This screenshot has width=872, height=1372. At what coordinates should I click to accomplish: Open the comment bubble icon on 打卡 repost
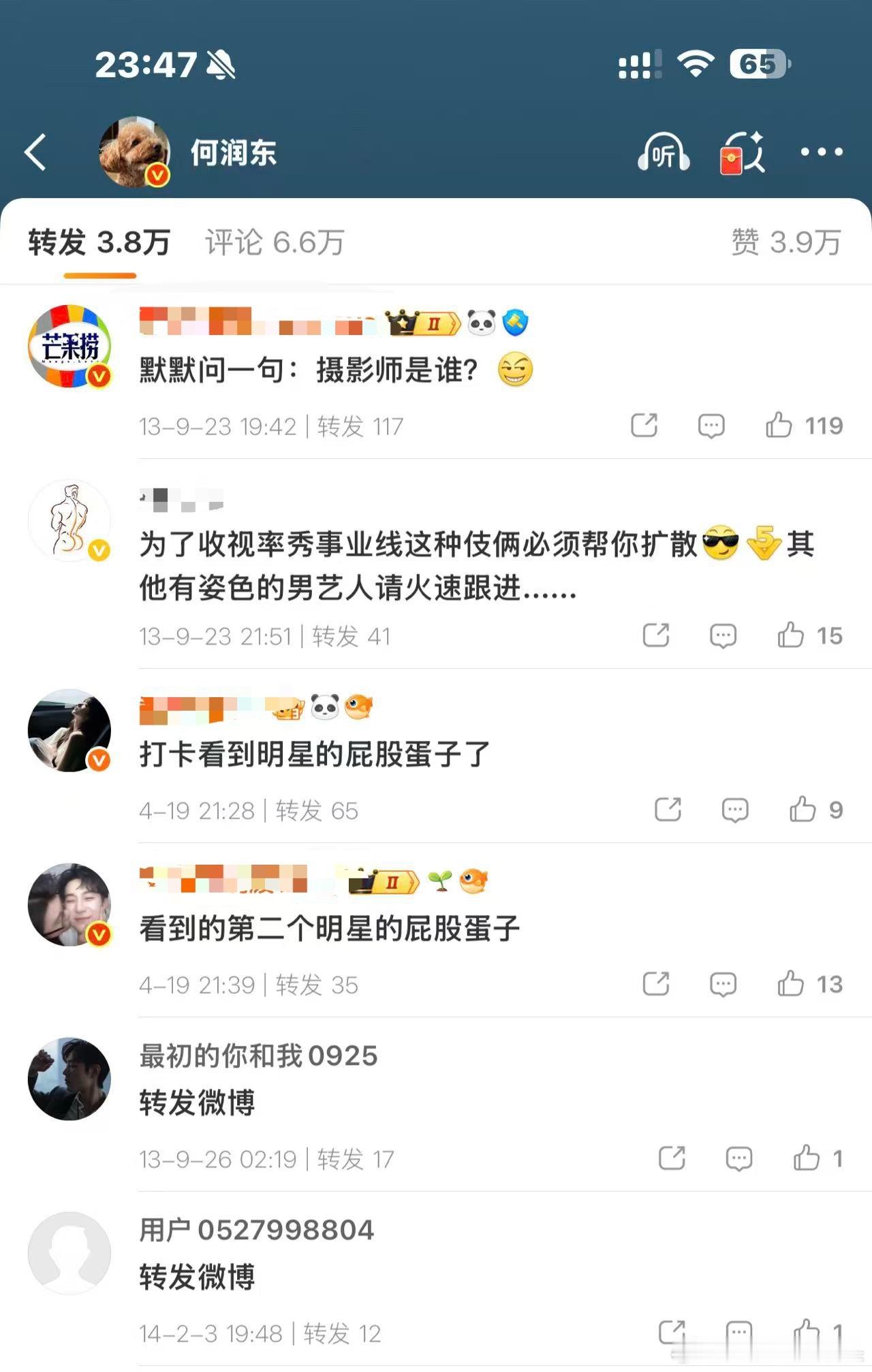[734, 809]
